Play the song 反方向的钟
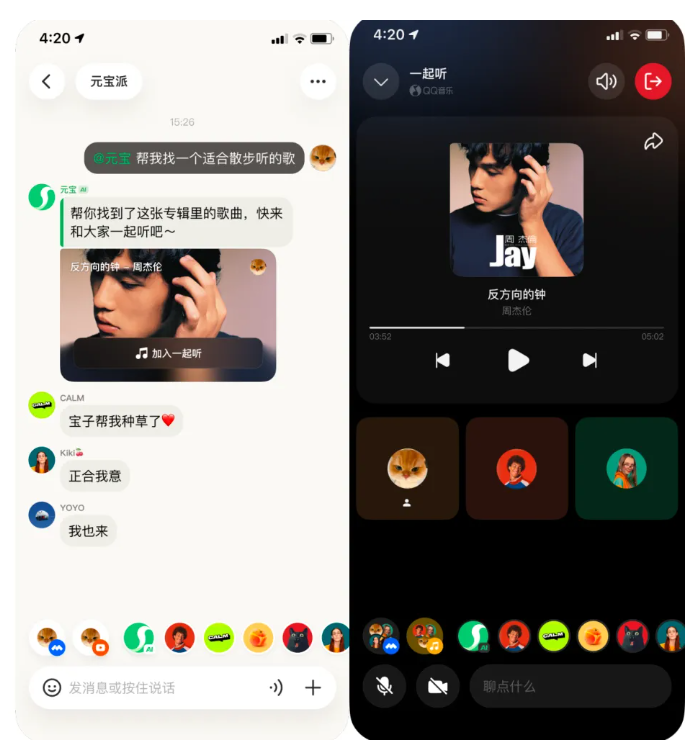This screenshot has height=750, width=694. 517,360
